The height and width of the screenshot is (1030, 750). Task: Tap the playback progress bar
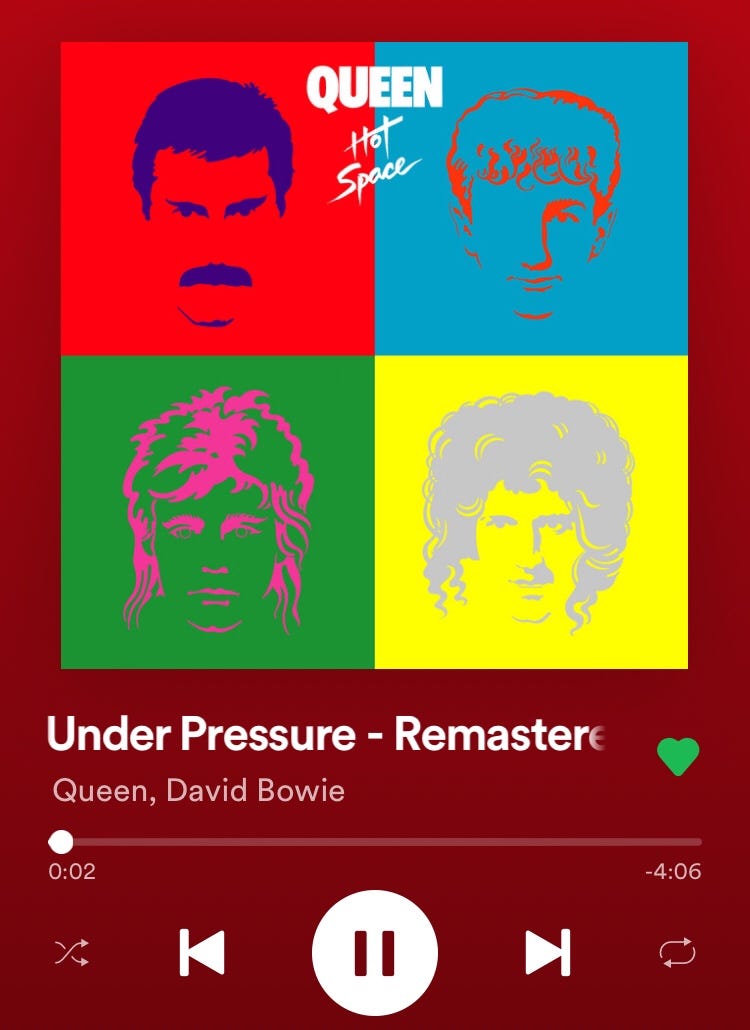click(380, 841)
